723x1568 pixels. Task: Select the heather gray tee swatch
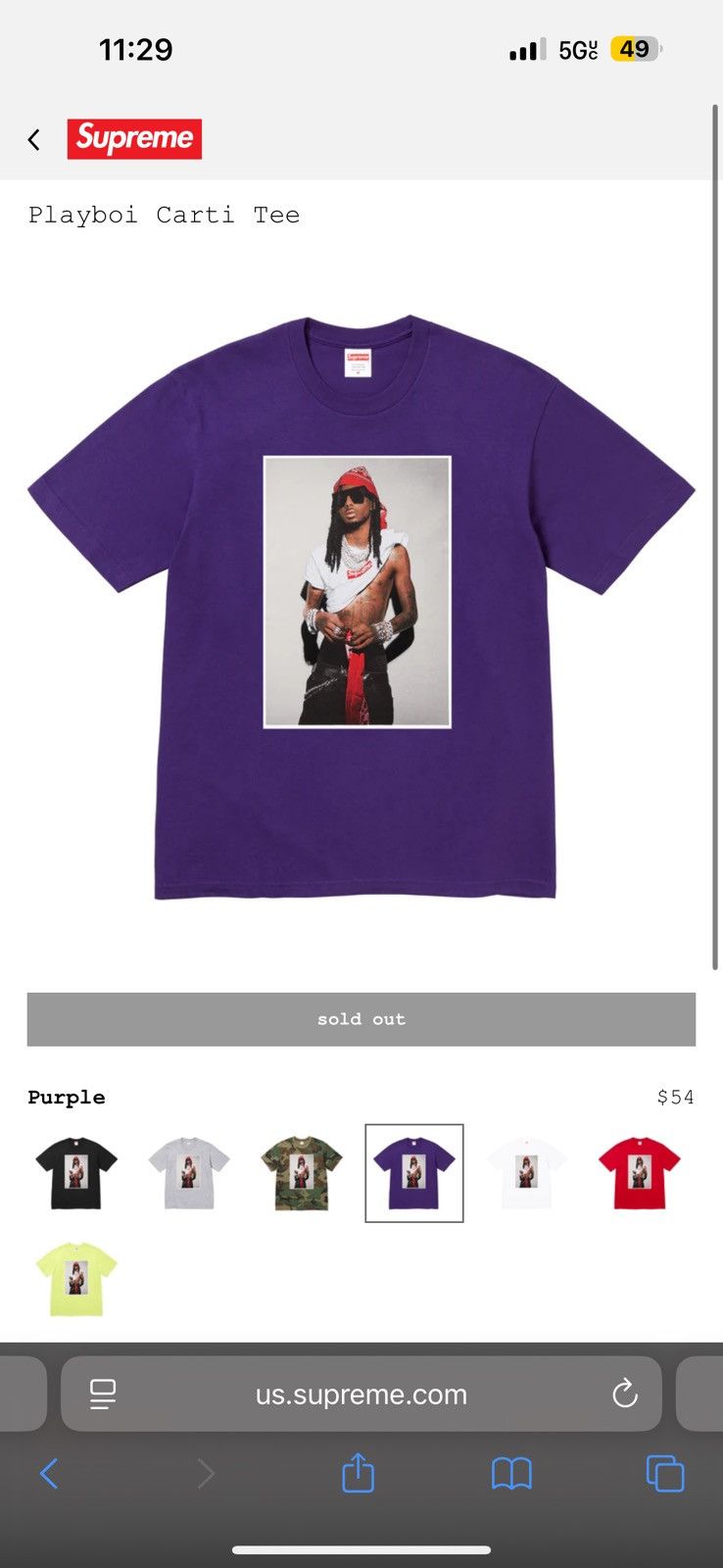[x=187, y=1172]
